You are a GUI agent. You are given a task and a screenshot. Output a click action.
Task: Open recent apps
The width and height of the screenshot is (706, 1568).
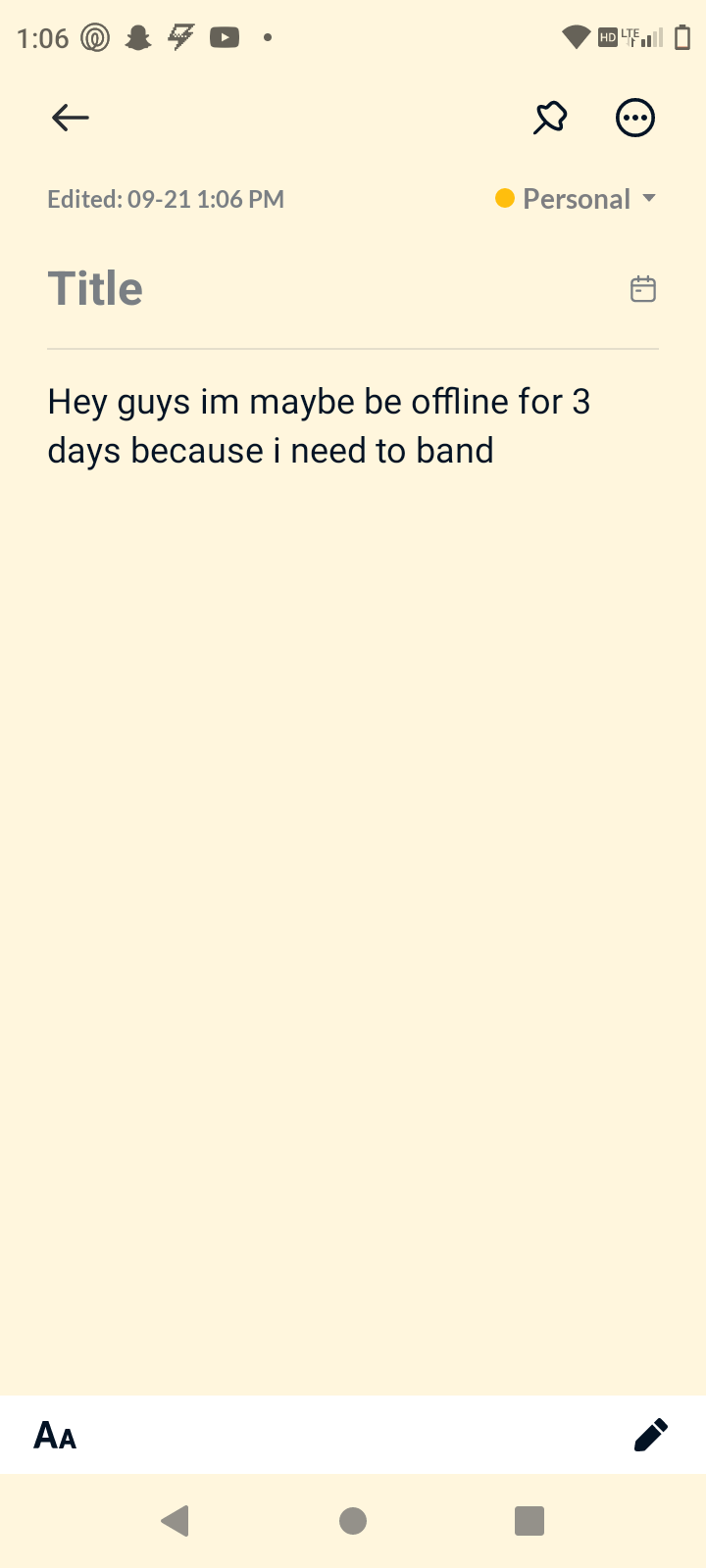(529, 1521)
